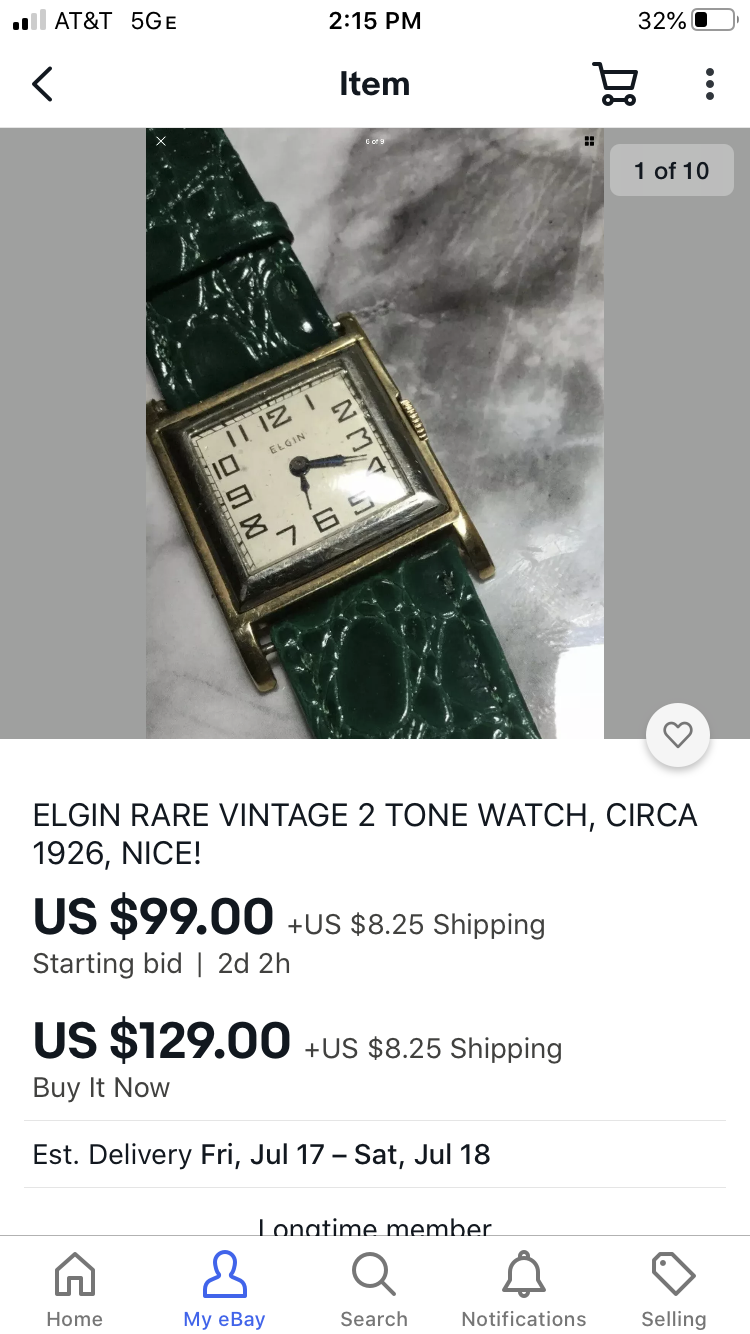The height and width of the screenshot is (1334, 750).
Task: Switch to the My eBay tab
Action: pos(224,1290)
